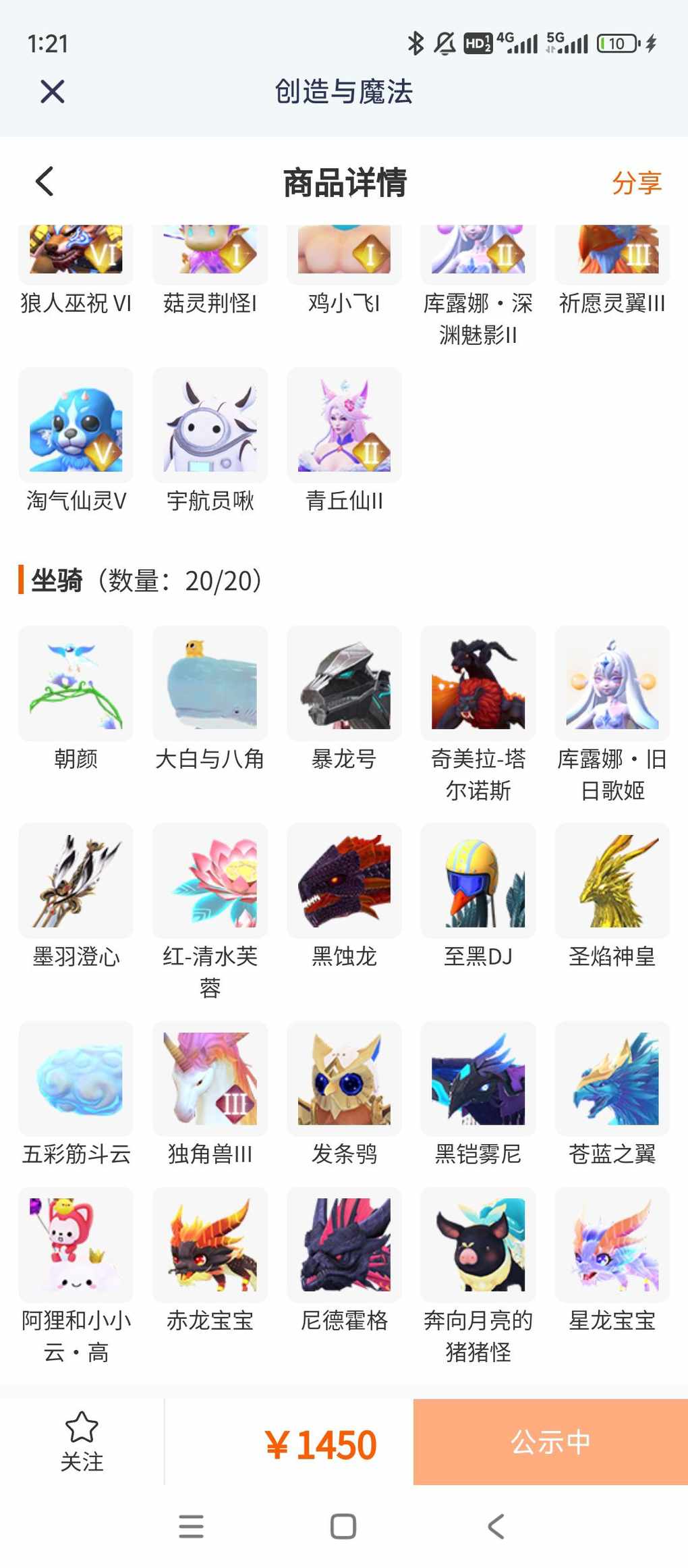
Task: Tap 分享 to share this item
Action: [x=636, y=183]
